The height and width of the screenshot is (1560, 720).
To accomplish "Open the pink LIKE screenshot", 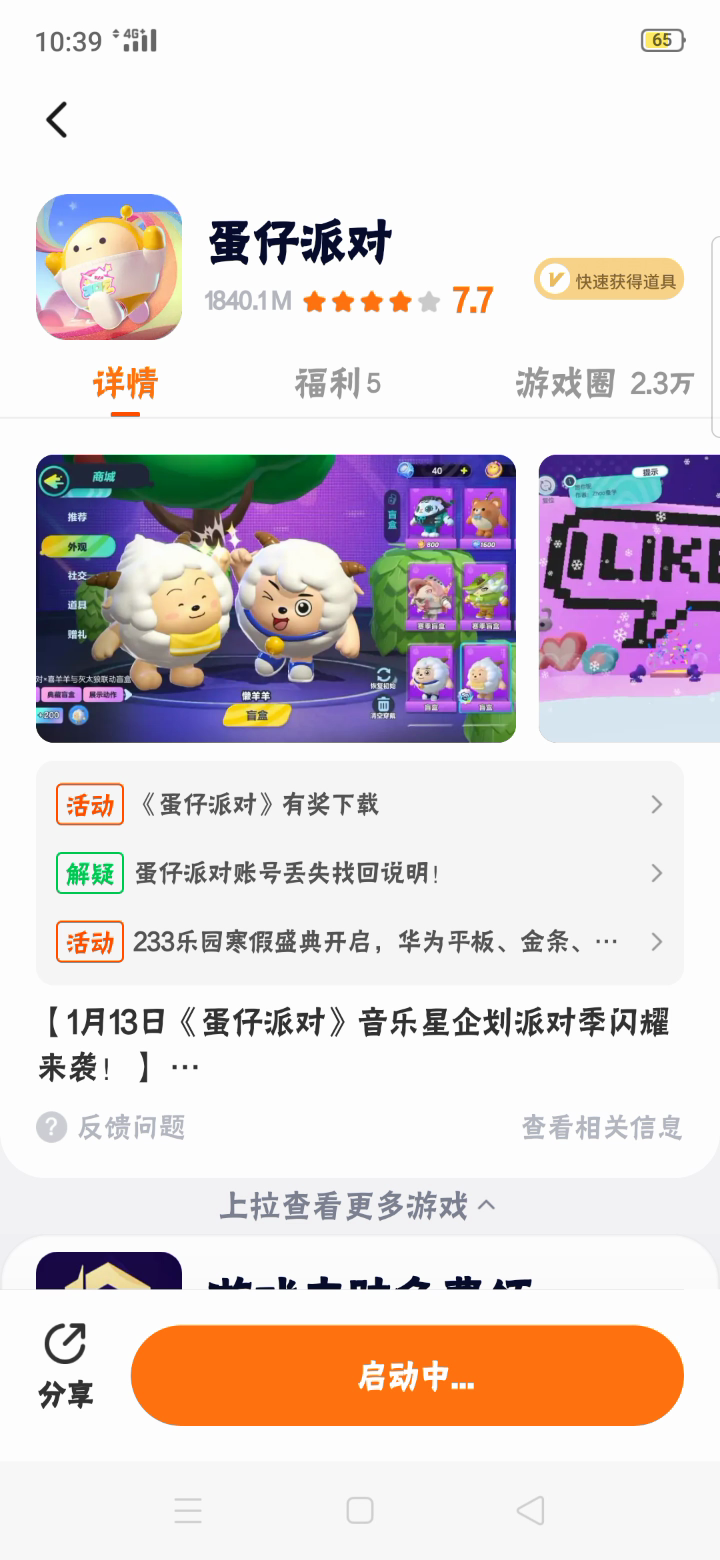I will click(x=630, y=598).
